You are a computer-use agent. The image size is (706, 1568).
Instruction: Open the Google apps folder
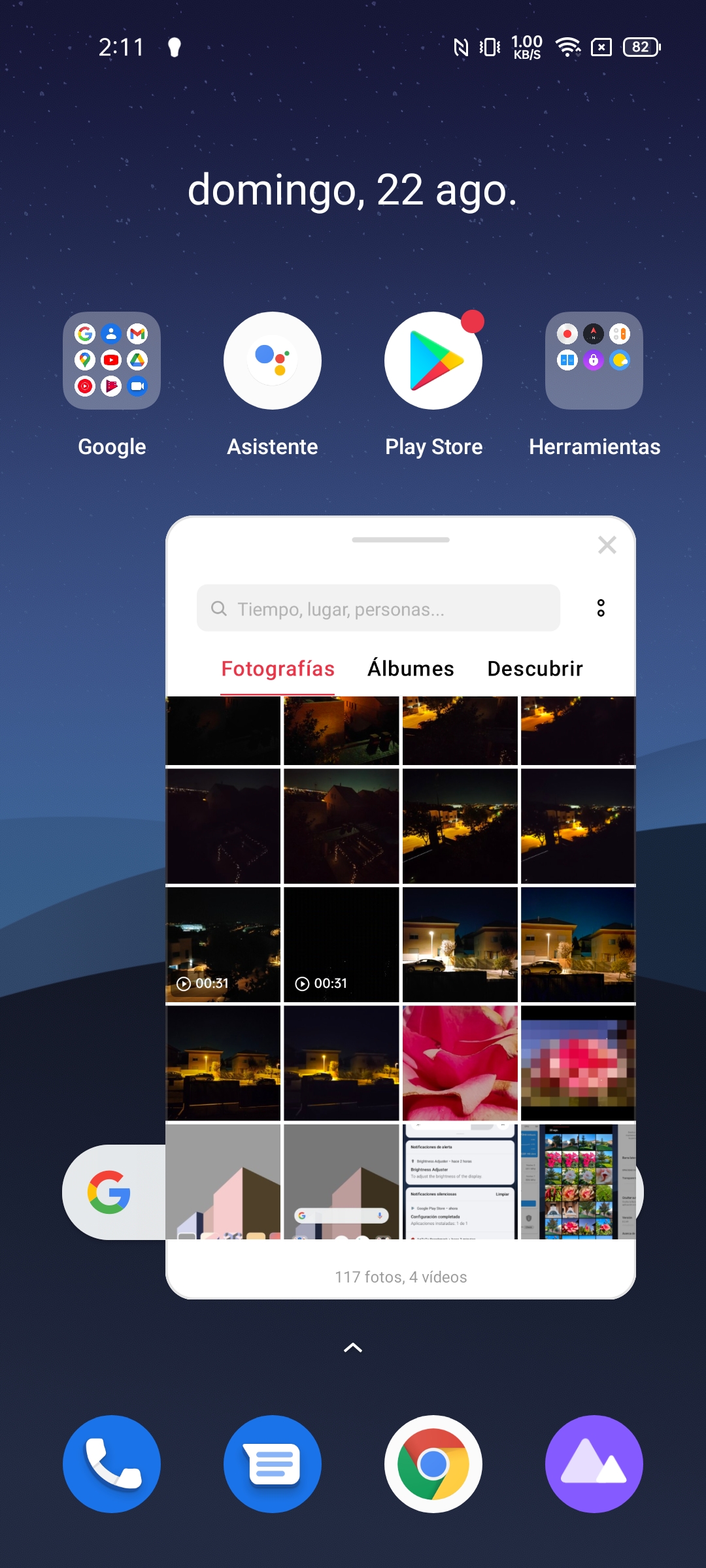pos(112,361)
